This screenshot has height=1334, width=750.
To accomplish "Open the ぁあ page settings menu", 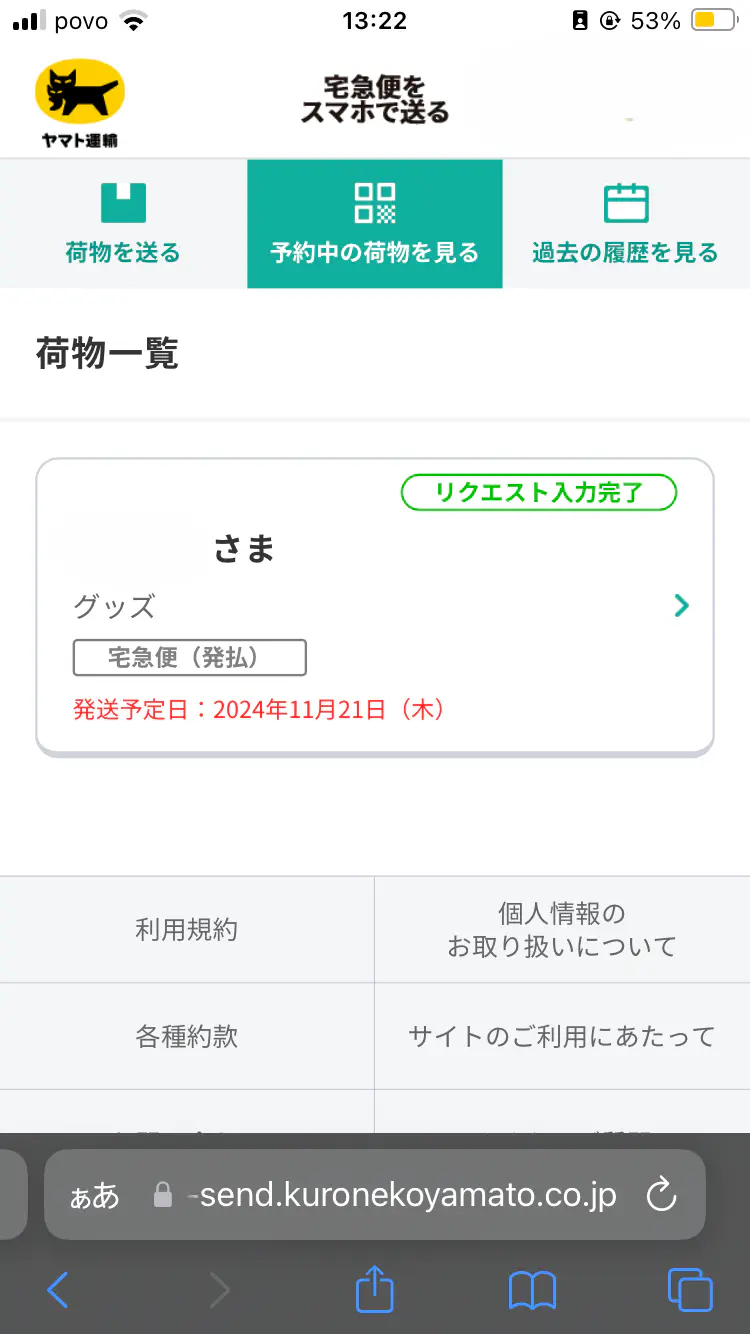I will 94,1196.
